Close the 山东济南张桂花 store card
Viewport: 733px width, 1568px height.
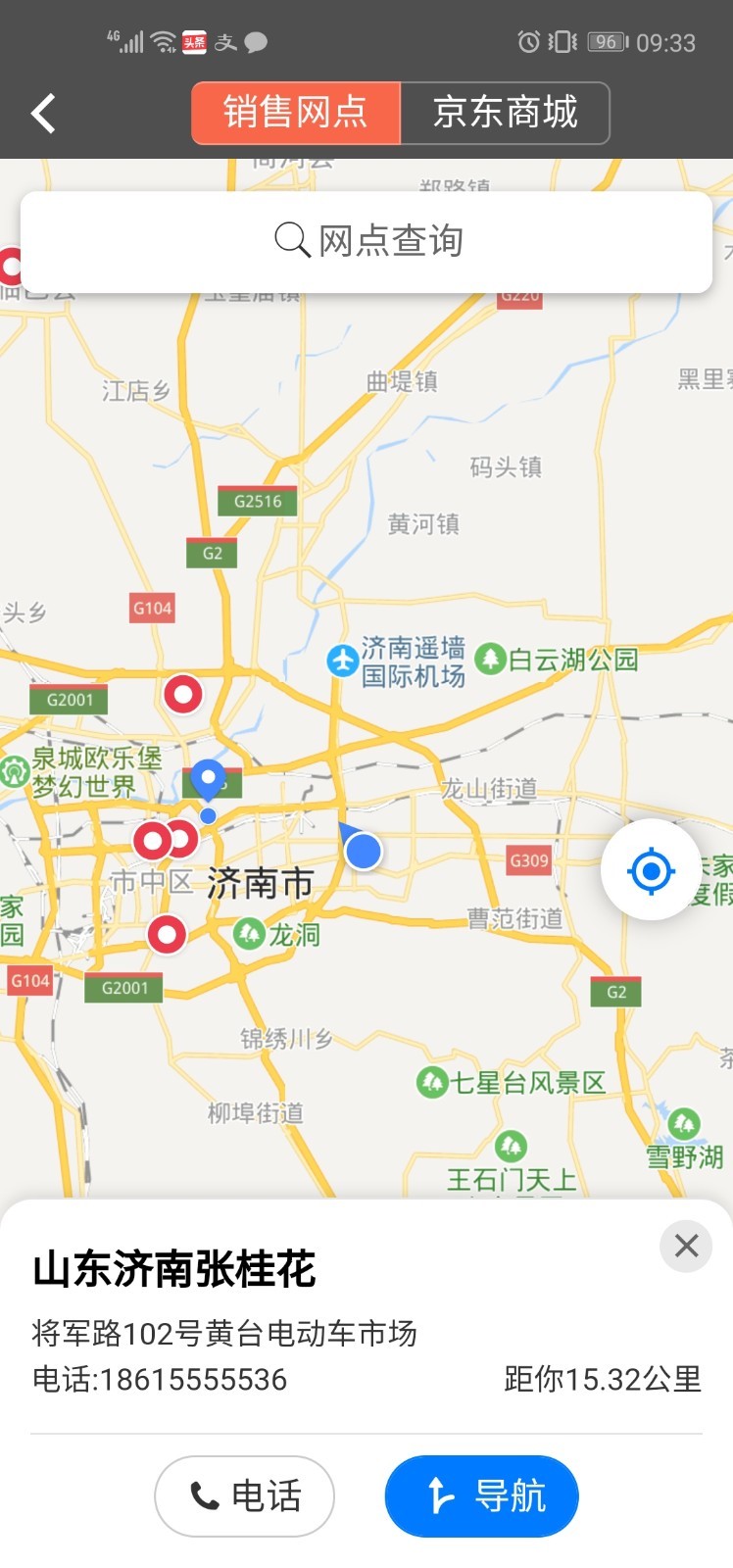tap(686, 1246)
